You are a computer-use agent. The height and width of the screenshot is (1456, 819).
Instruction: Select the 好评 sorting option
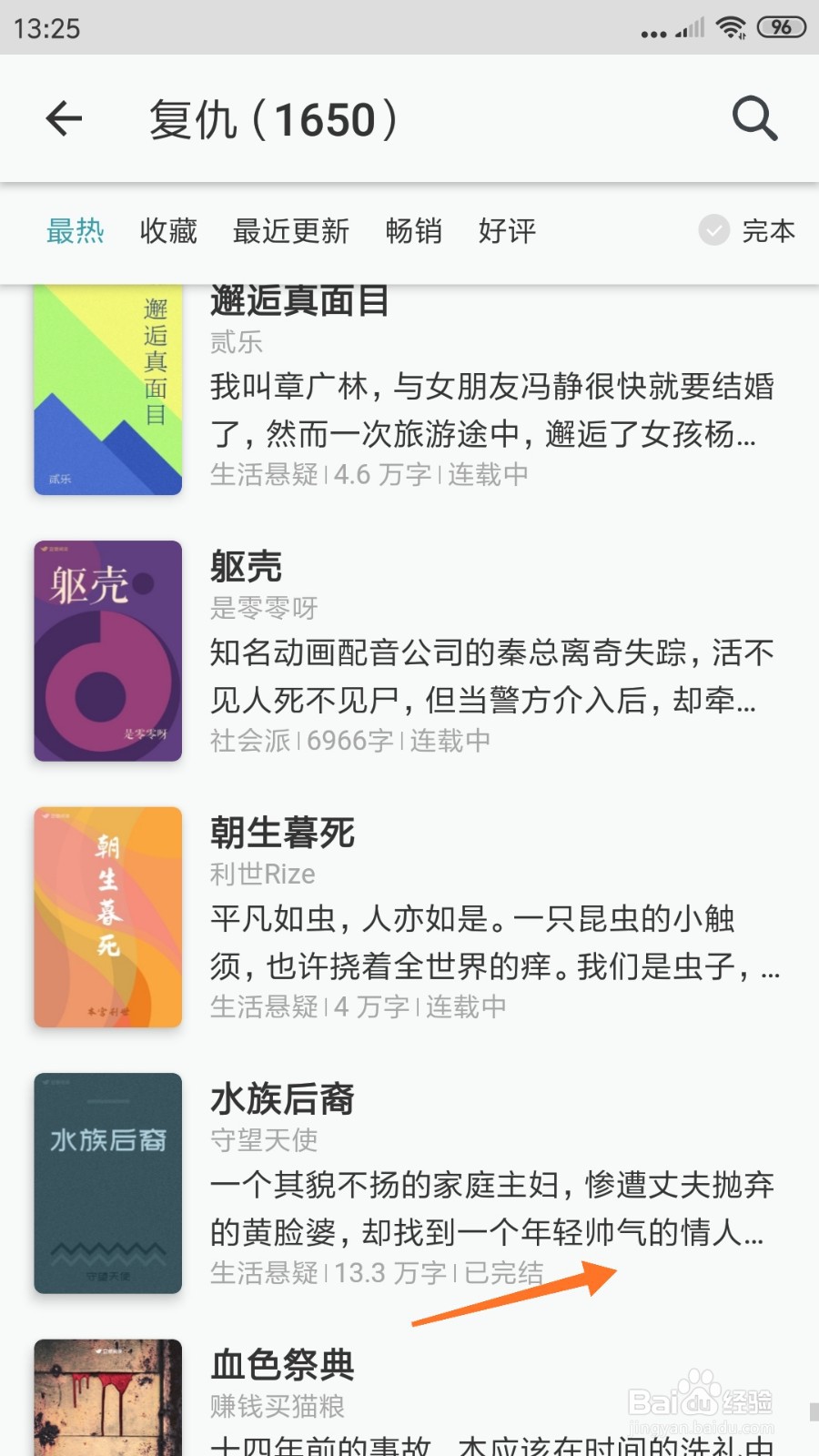pos(507,232)
